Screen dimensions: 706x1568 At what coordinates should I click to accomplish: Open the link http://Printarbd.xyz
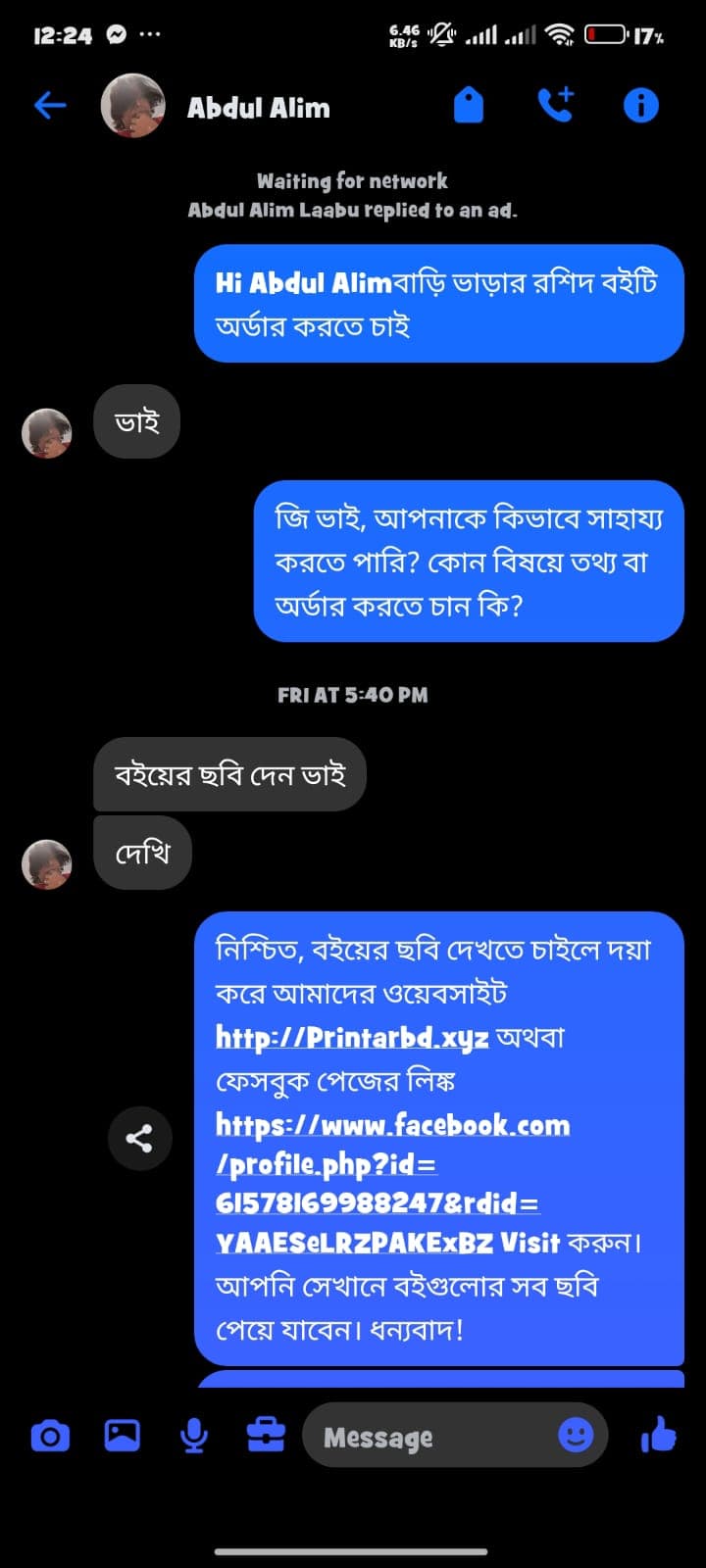350,1037
